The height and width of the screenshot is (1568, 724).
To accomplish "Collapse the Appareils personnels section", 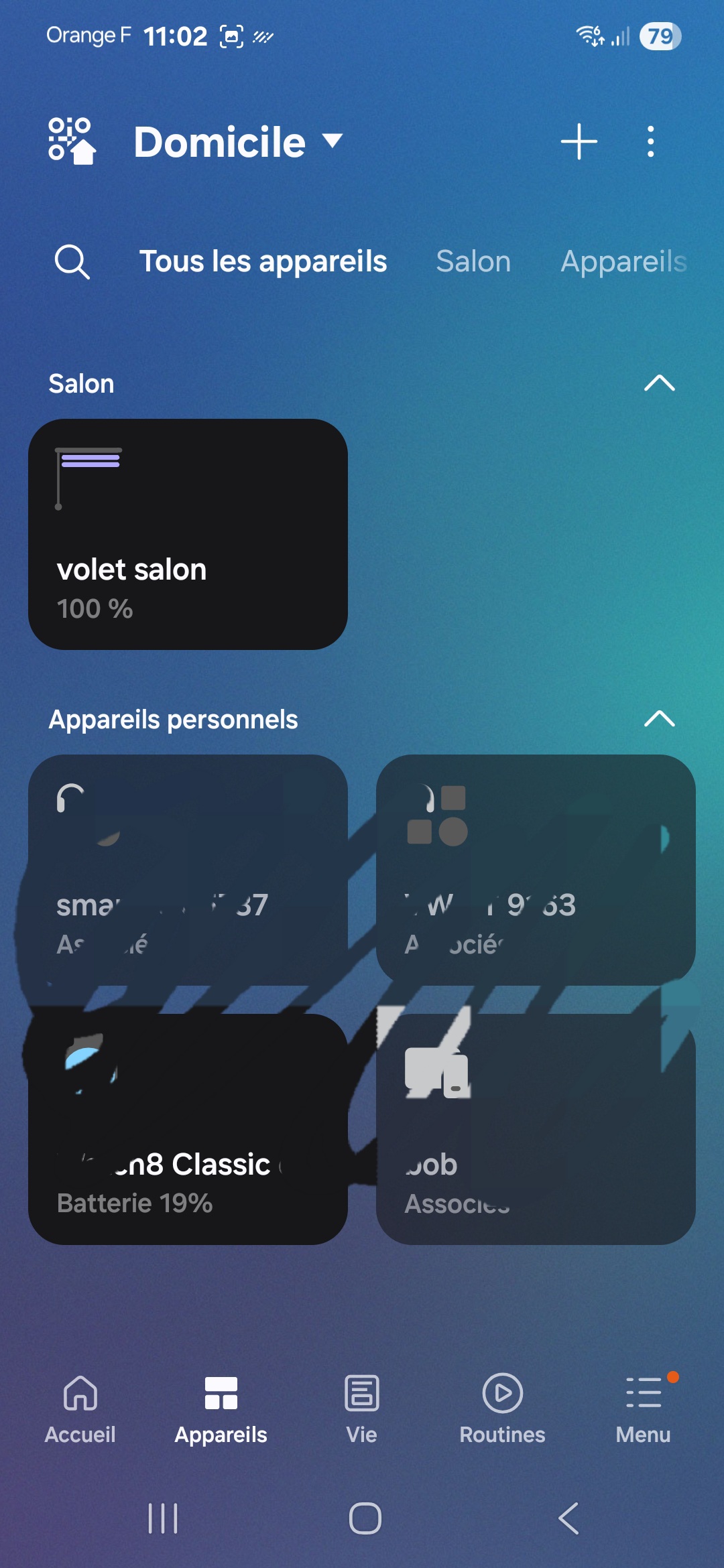I will point(659,719).
